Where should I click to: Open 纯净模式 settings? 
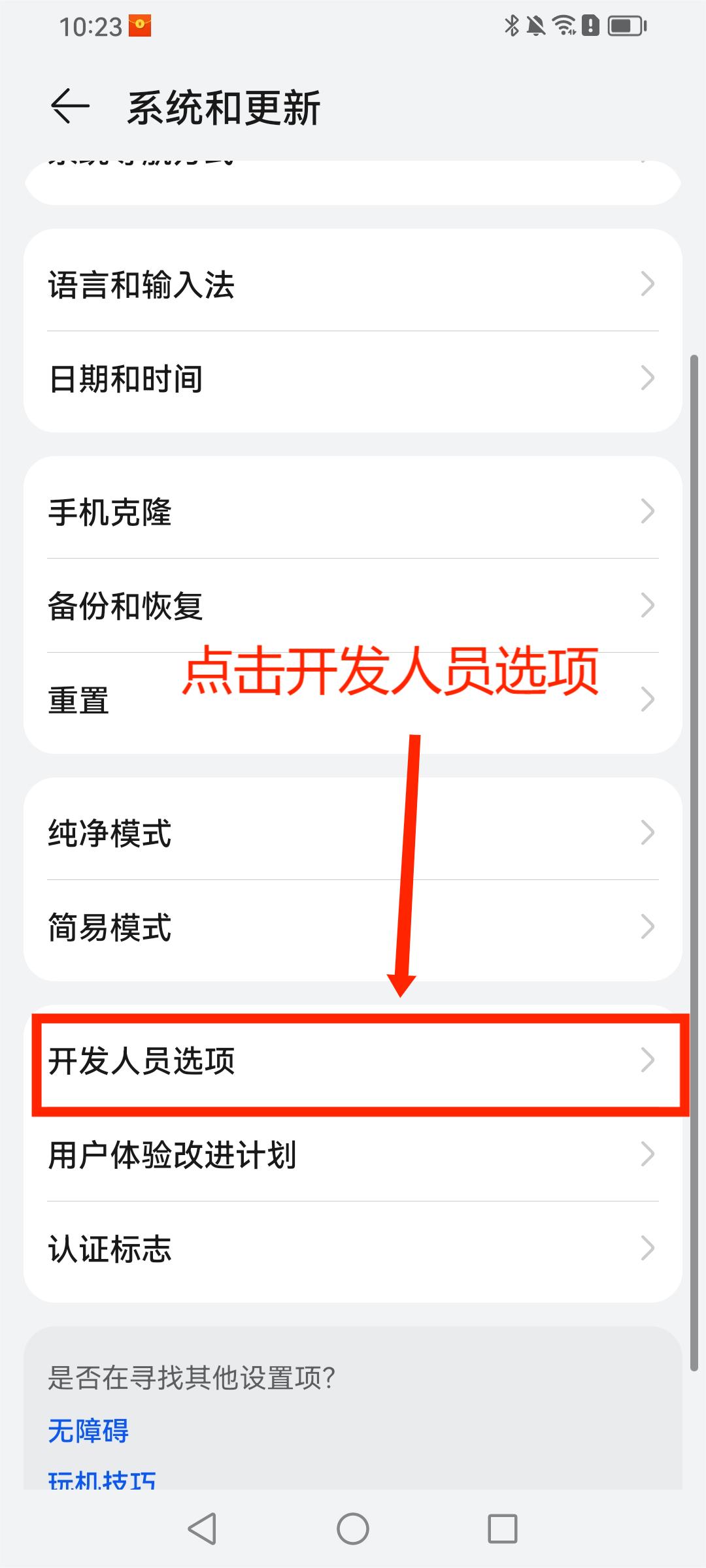point(353,833)
